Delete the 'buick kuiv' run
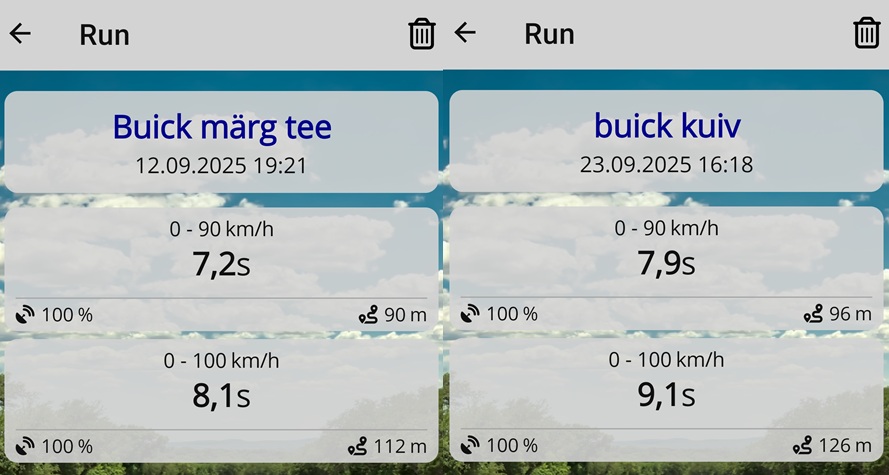The height and width of the screenshot is (475, 889). [x=866, y=33]
